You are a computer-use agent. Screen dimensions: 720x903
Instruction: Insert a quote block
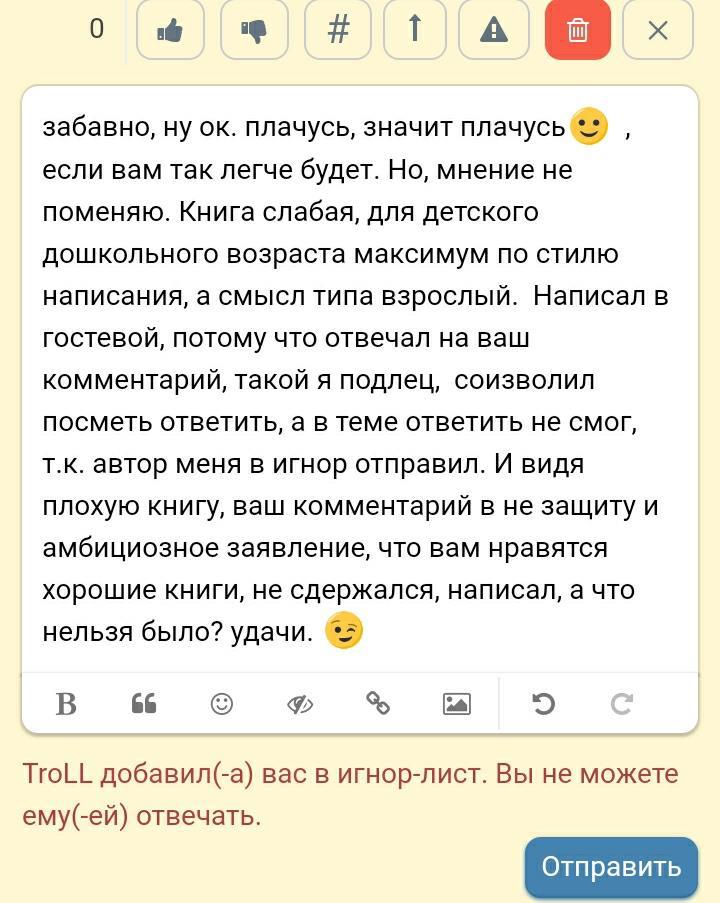point(144,704)
